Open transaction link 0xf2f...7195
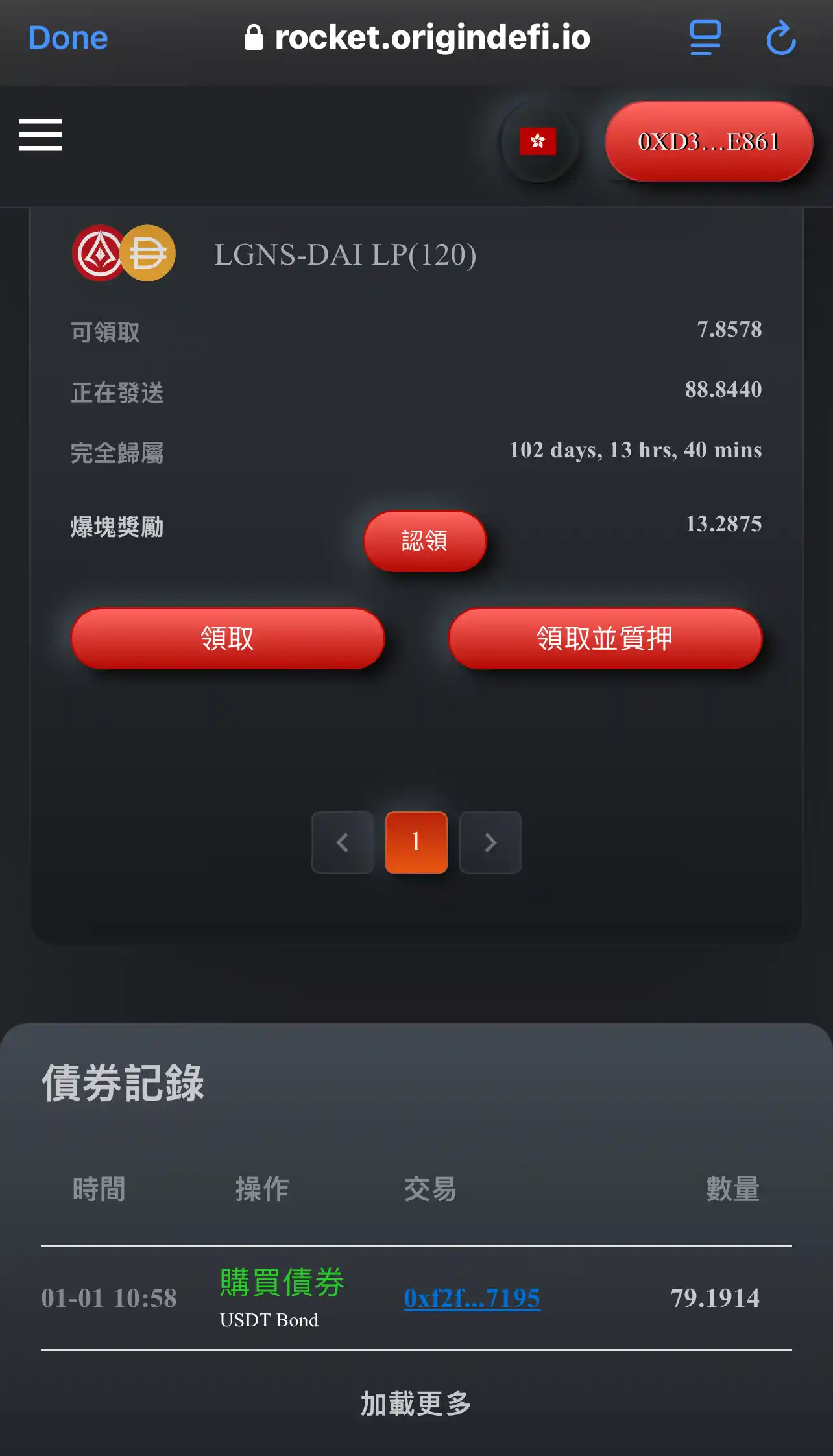This screenshot has height=1456, width=833. coord(472,1298)
